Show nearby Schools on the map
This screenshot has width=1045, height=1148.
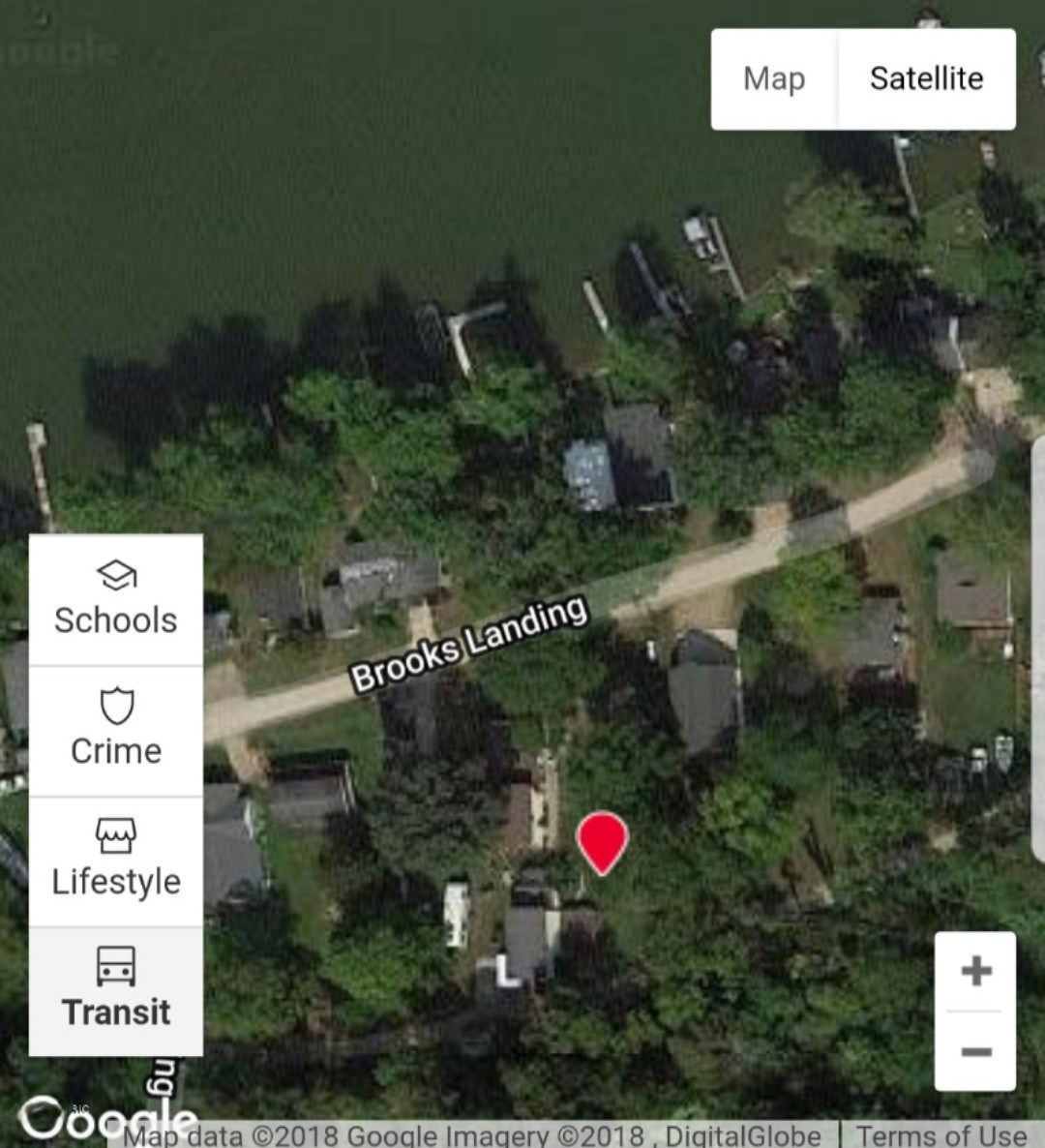[x=116, y=599]
